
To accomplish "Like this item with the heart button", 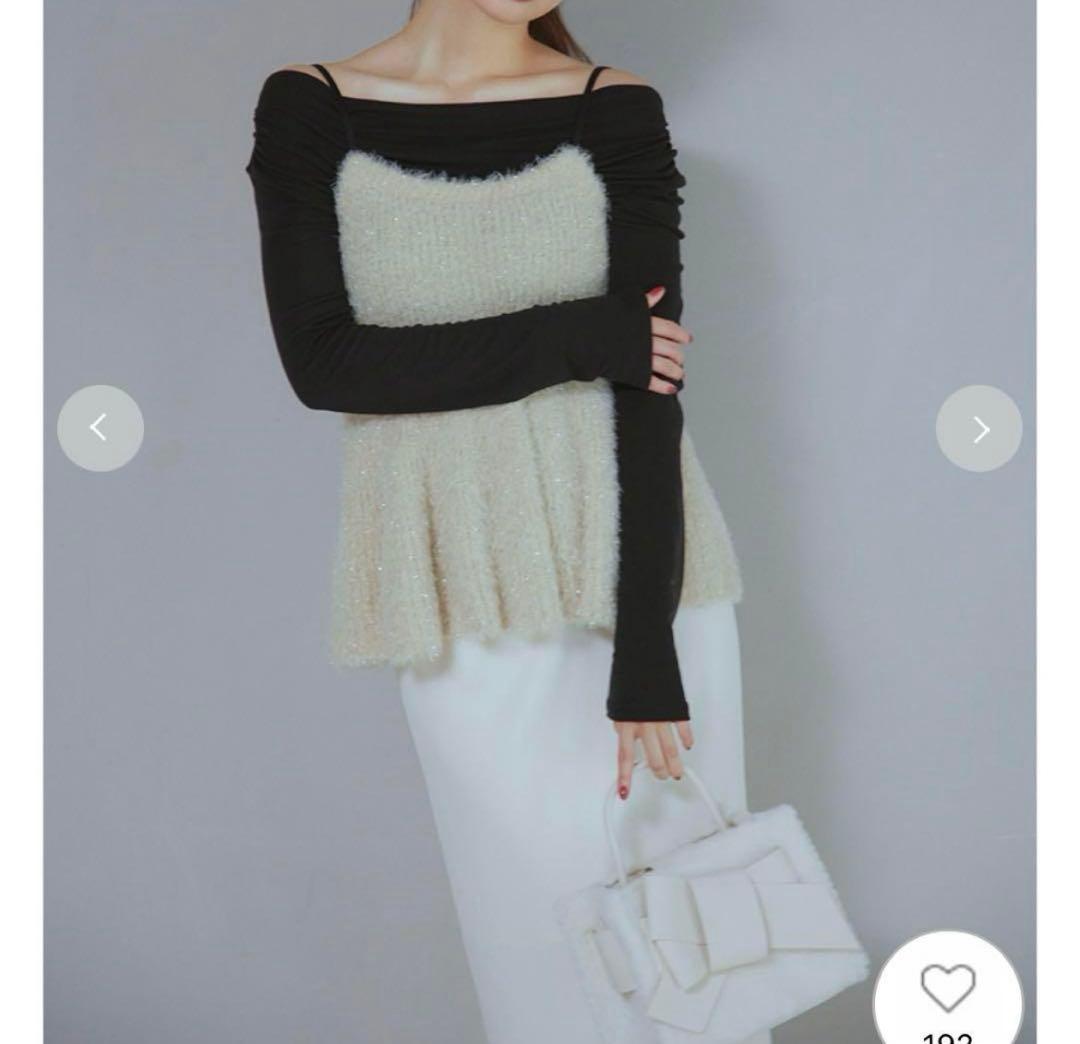I will (947, 989).
